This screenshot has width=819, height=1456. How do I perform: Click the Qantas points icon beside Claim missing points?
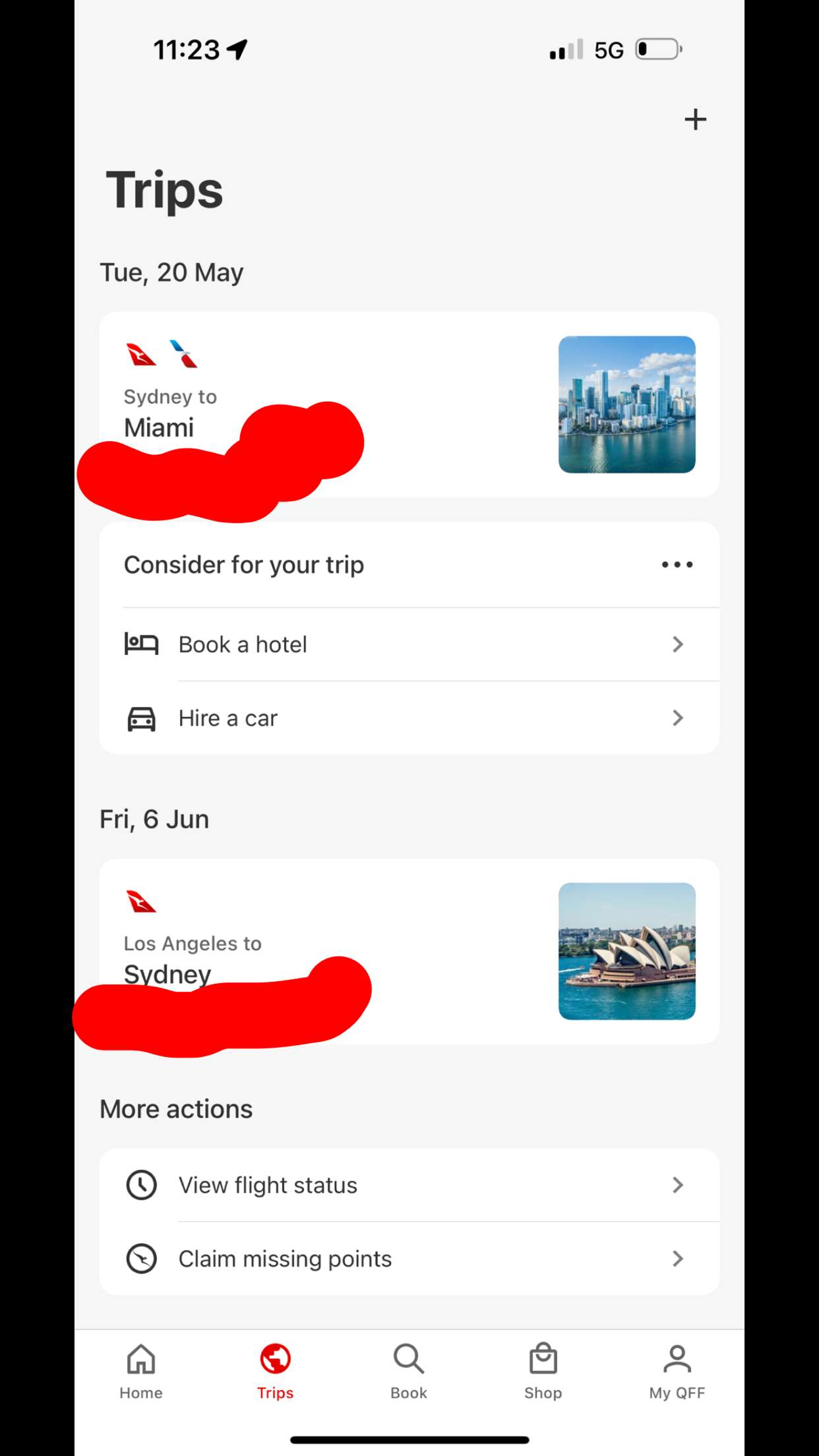[141, 1258]
